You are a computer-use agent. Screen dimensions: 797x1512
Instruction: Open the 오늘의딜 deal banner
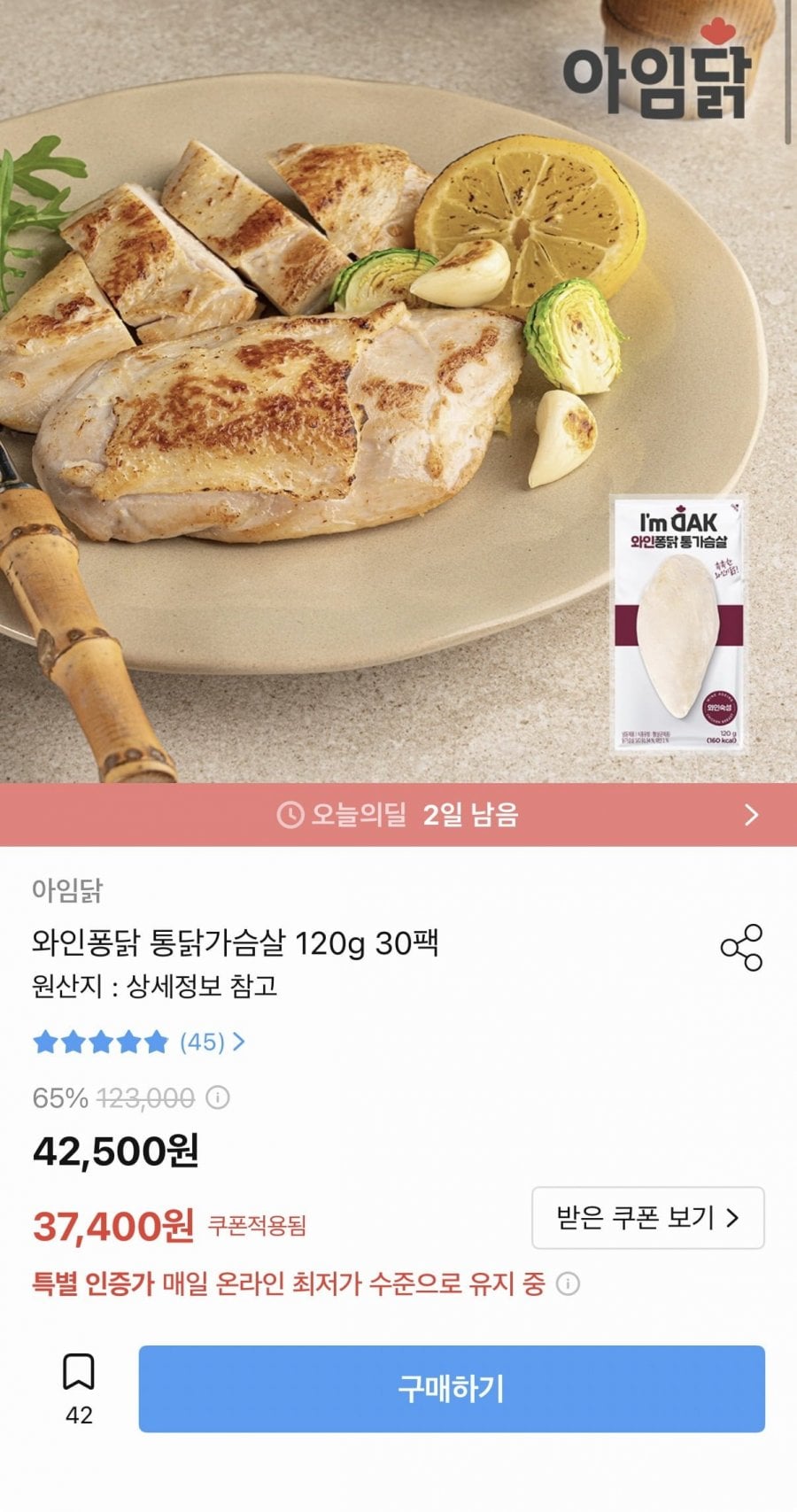tap(398, 815)
